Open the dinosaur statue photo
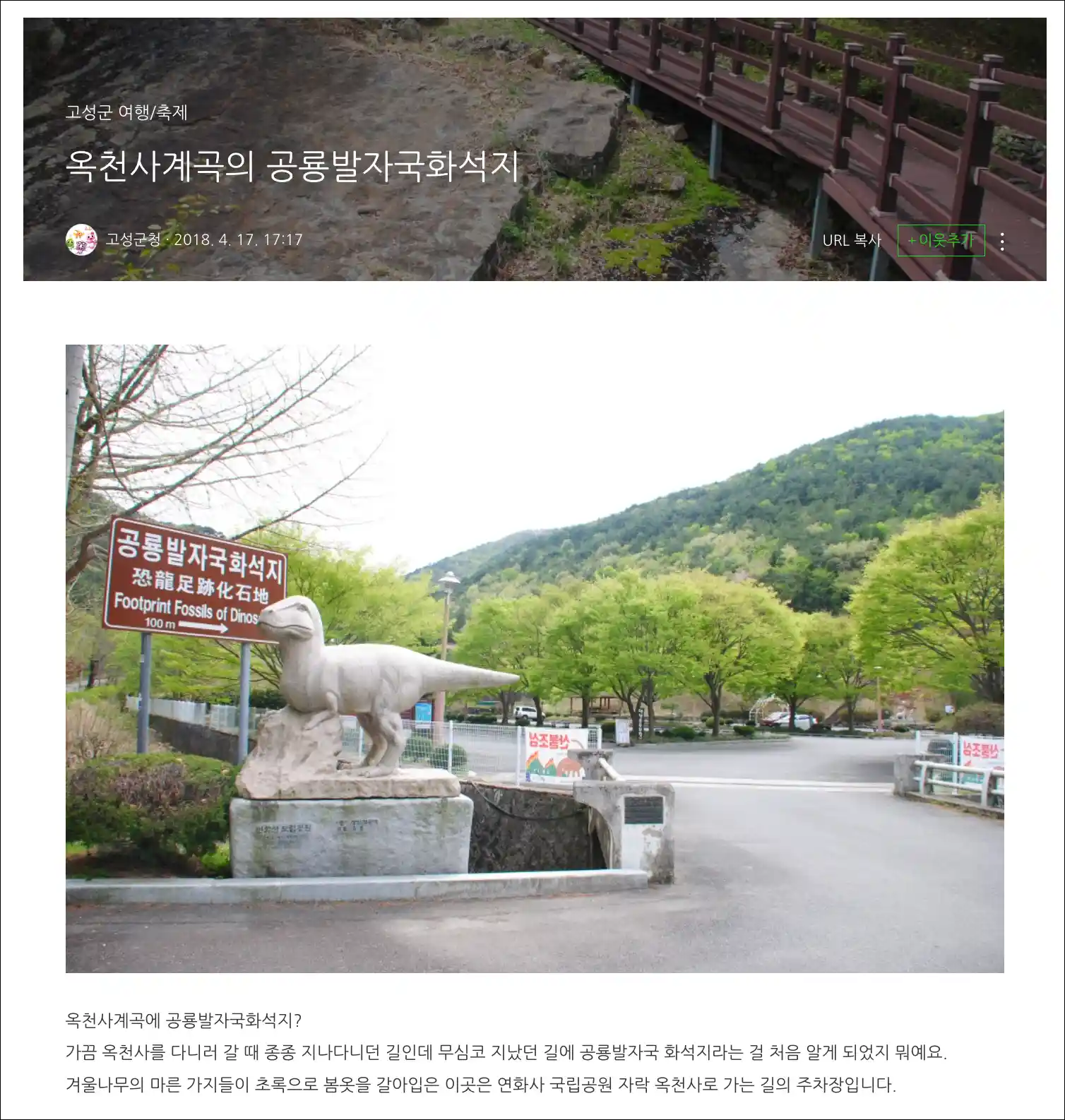Image resolution: width=1065 pixels, height=1120 pixels. click(x=535, y=658)
